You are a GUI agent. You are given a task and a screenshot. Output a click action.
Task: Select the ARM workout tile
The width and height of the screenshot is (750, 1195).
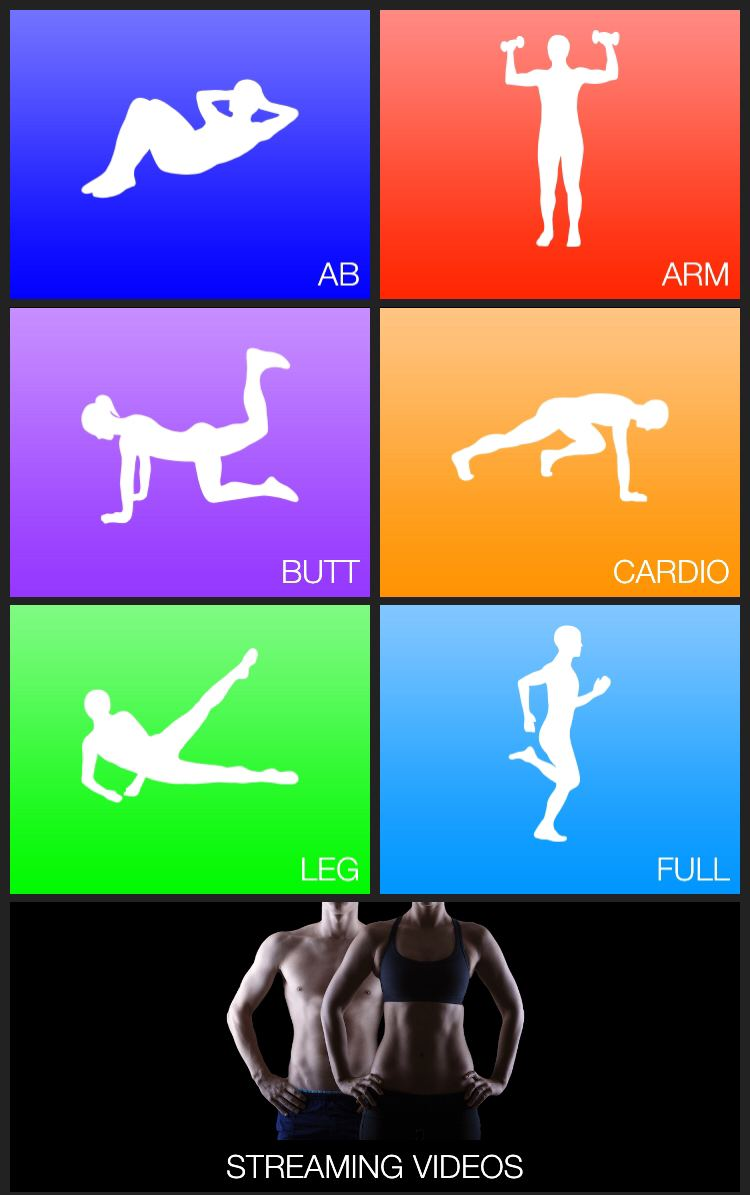[x=560, y=154]
